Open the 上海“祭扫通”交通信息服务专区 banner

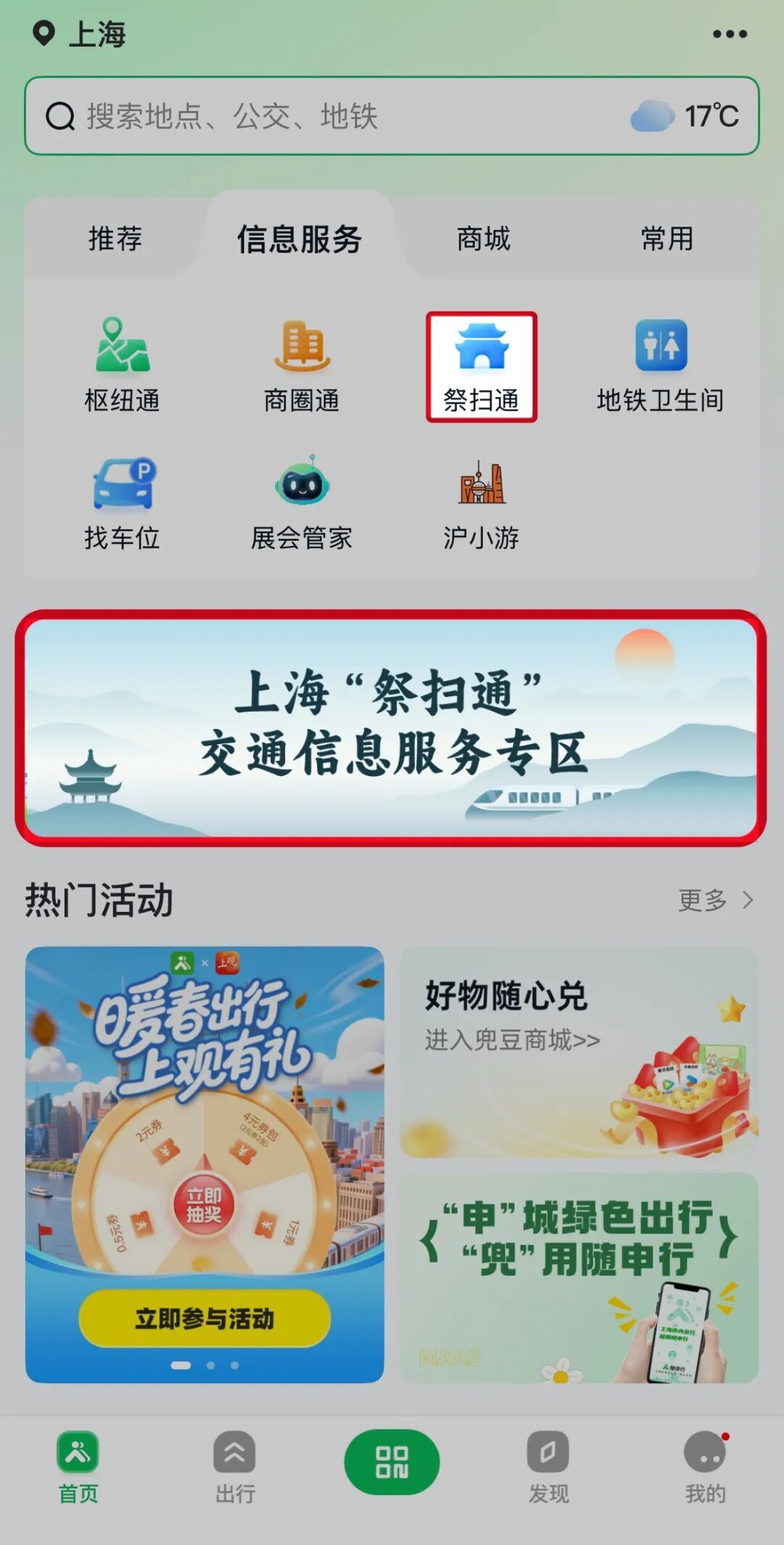click(x=391, y=727)
